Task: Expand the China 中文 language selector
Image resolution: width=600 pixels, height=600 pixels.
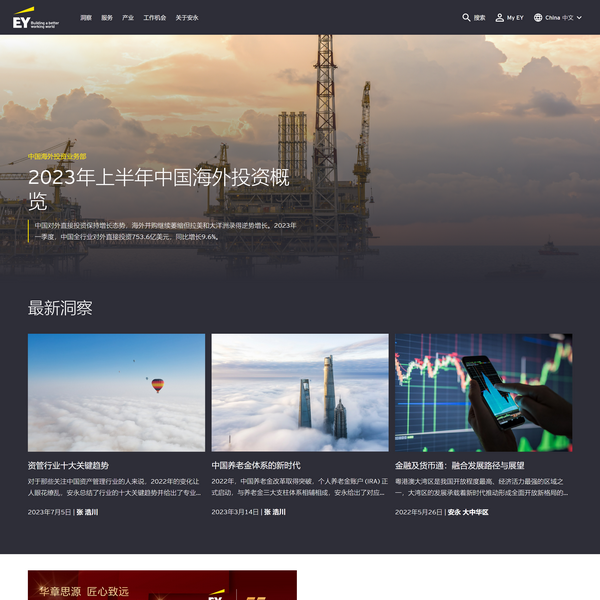Action: [x=558, y=18]
